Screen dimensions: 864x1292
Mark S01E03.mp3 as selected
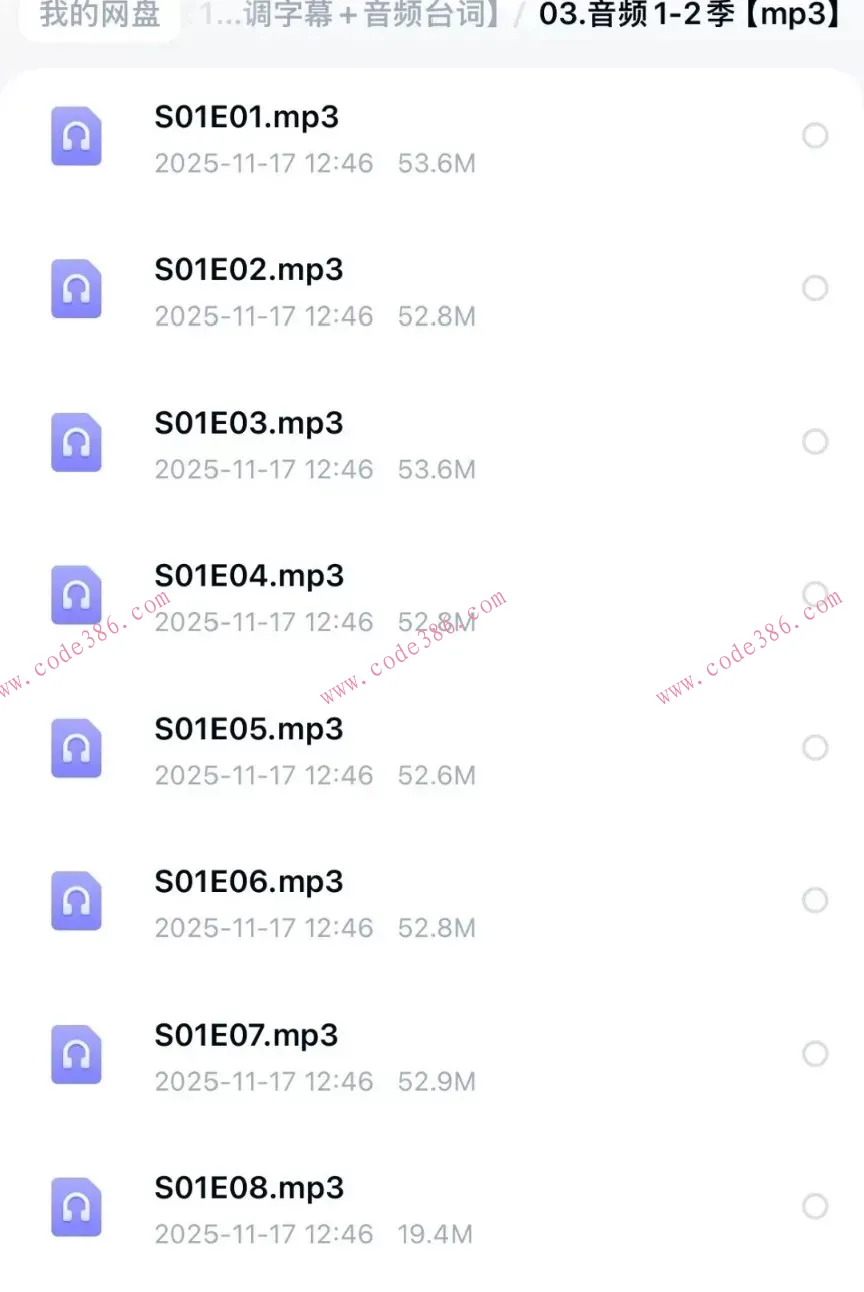pyautogui.click(x=815, y=441)
